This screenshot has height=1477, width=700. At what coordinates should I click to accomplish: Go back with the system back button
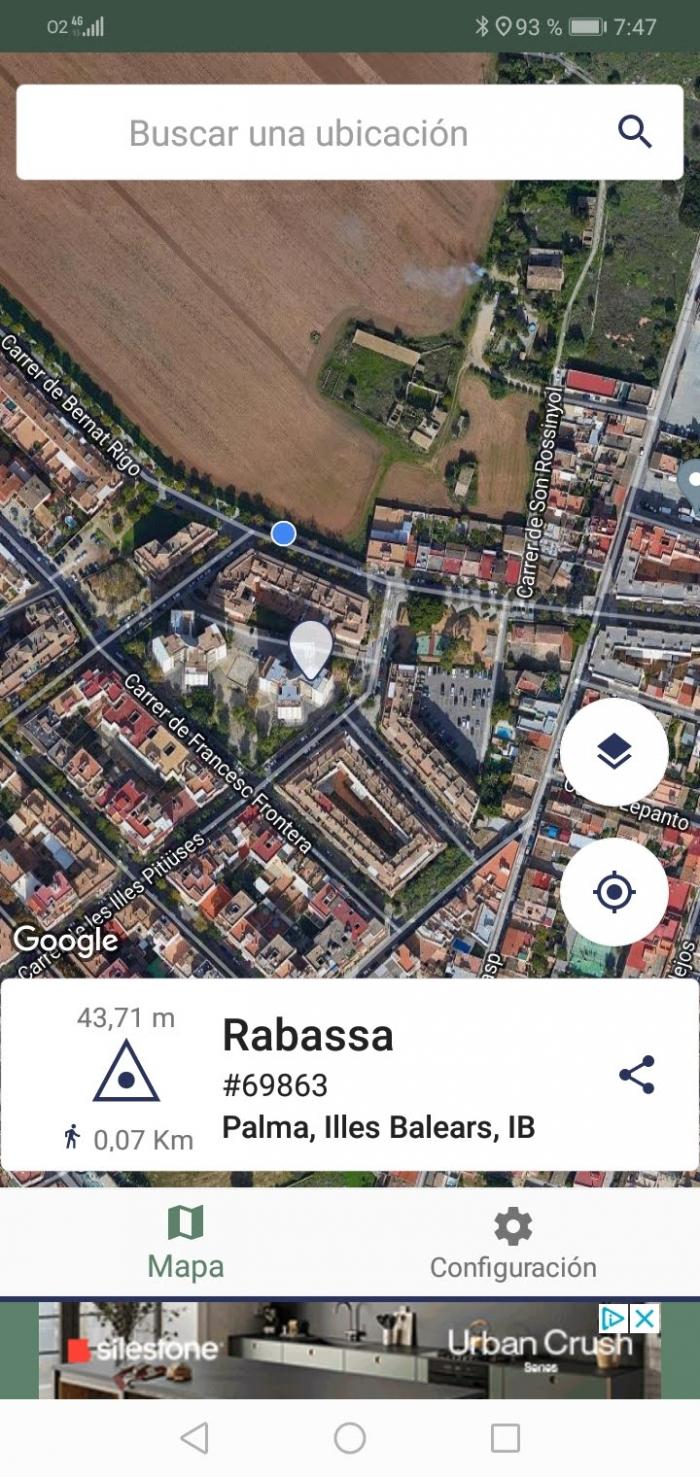(194, 1438)
